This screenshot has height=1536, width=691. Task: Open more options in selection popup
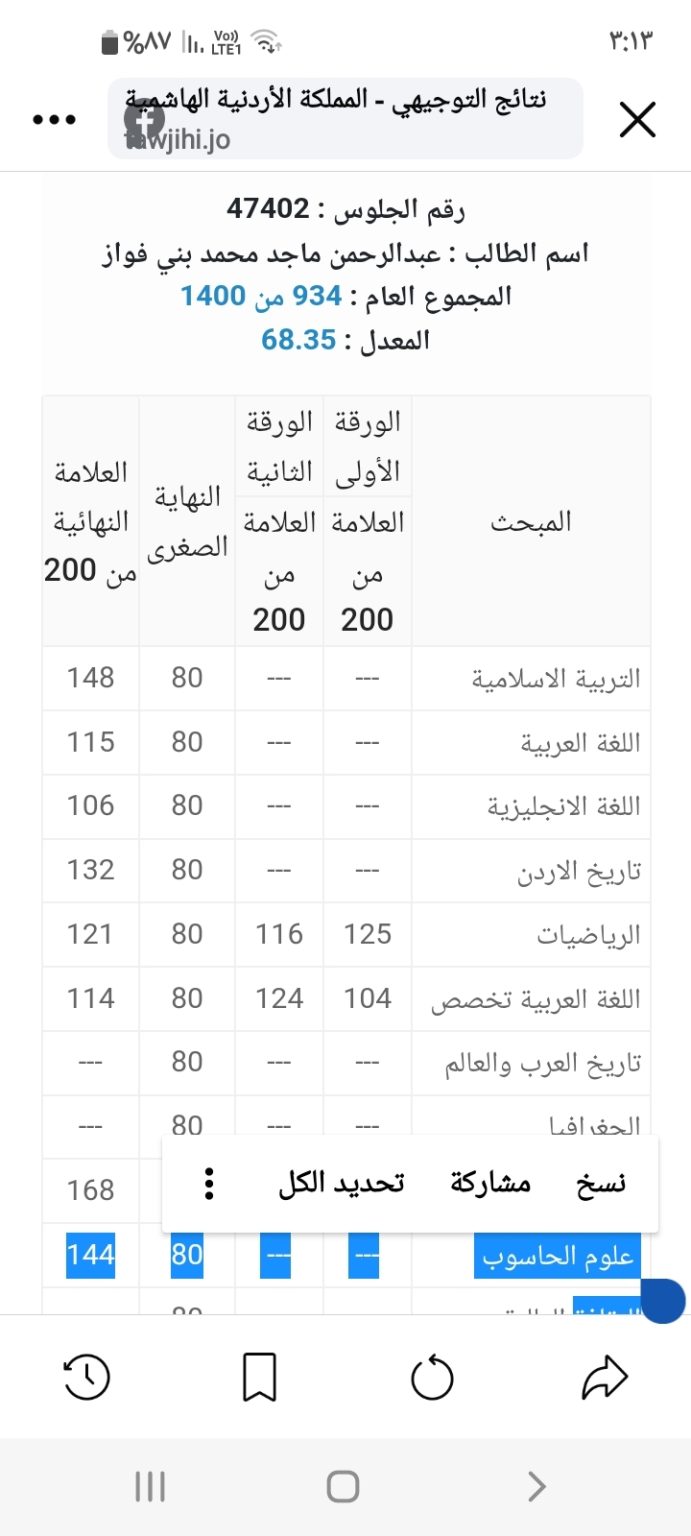tap(208, 1183)
